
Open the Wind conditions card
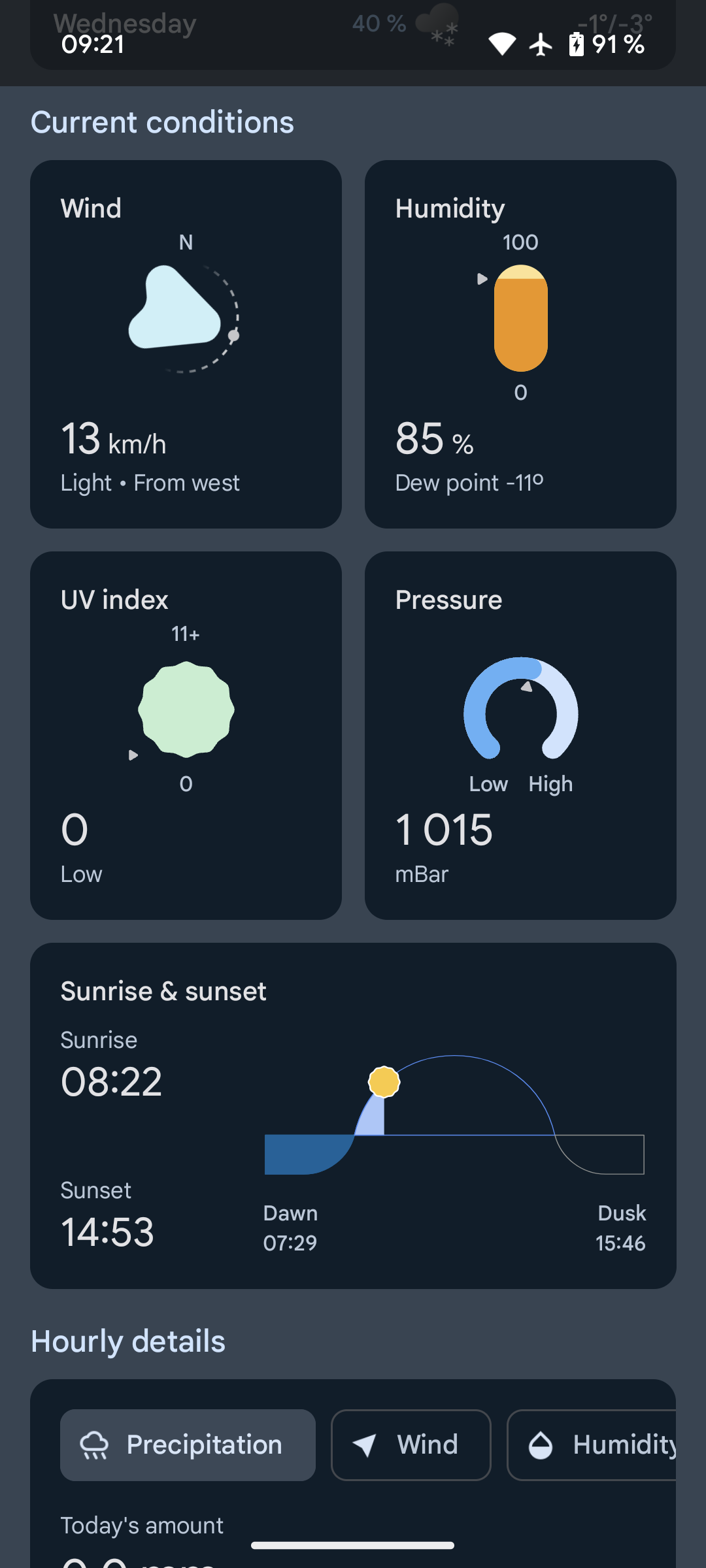tap(186, 344)
